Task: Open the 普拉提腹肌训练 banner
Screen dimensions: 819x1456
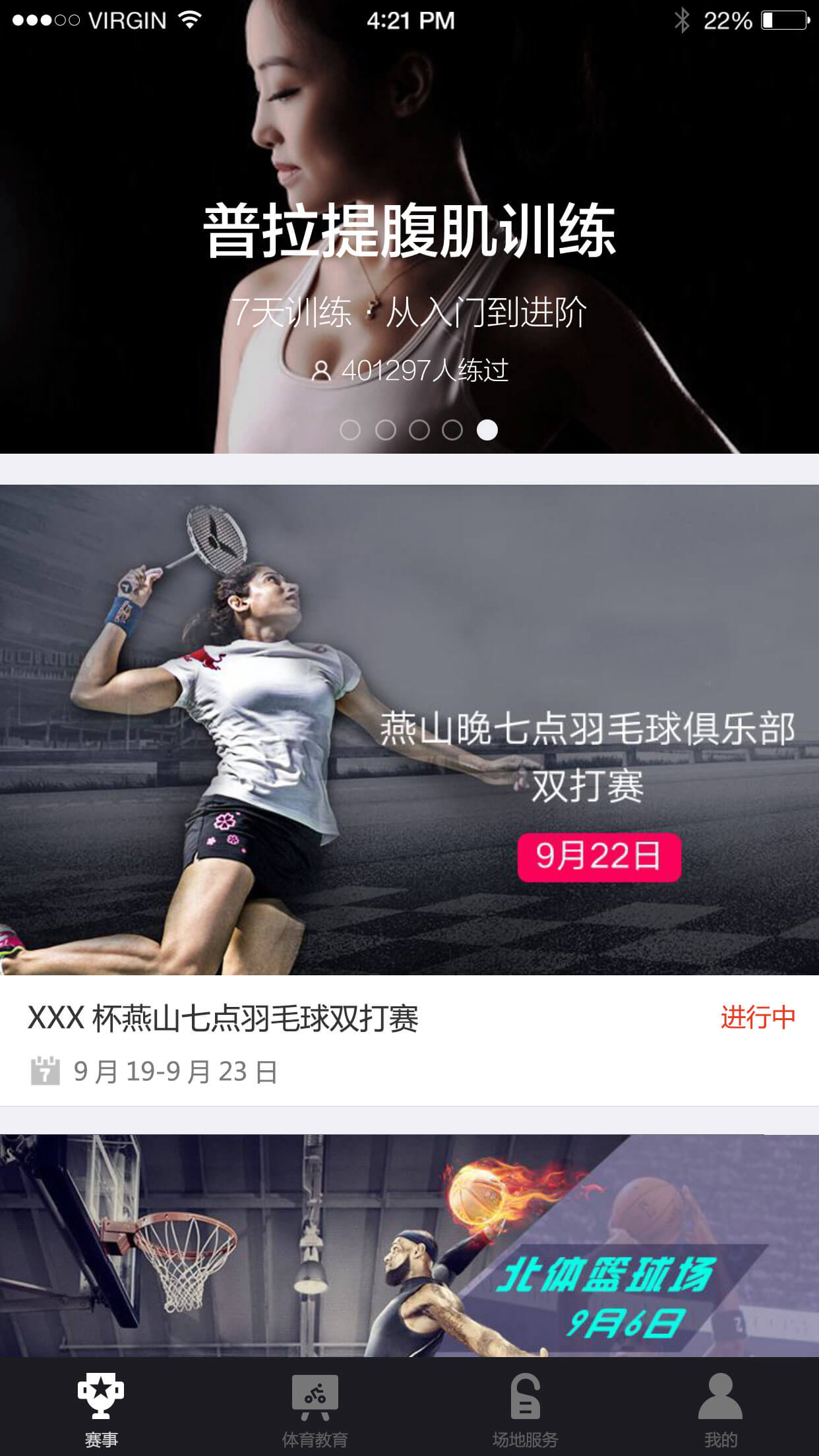Action: pyautogui.click(x=409, y=231)
